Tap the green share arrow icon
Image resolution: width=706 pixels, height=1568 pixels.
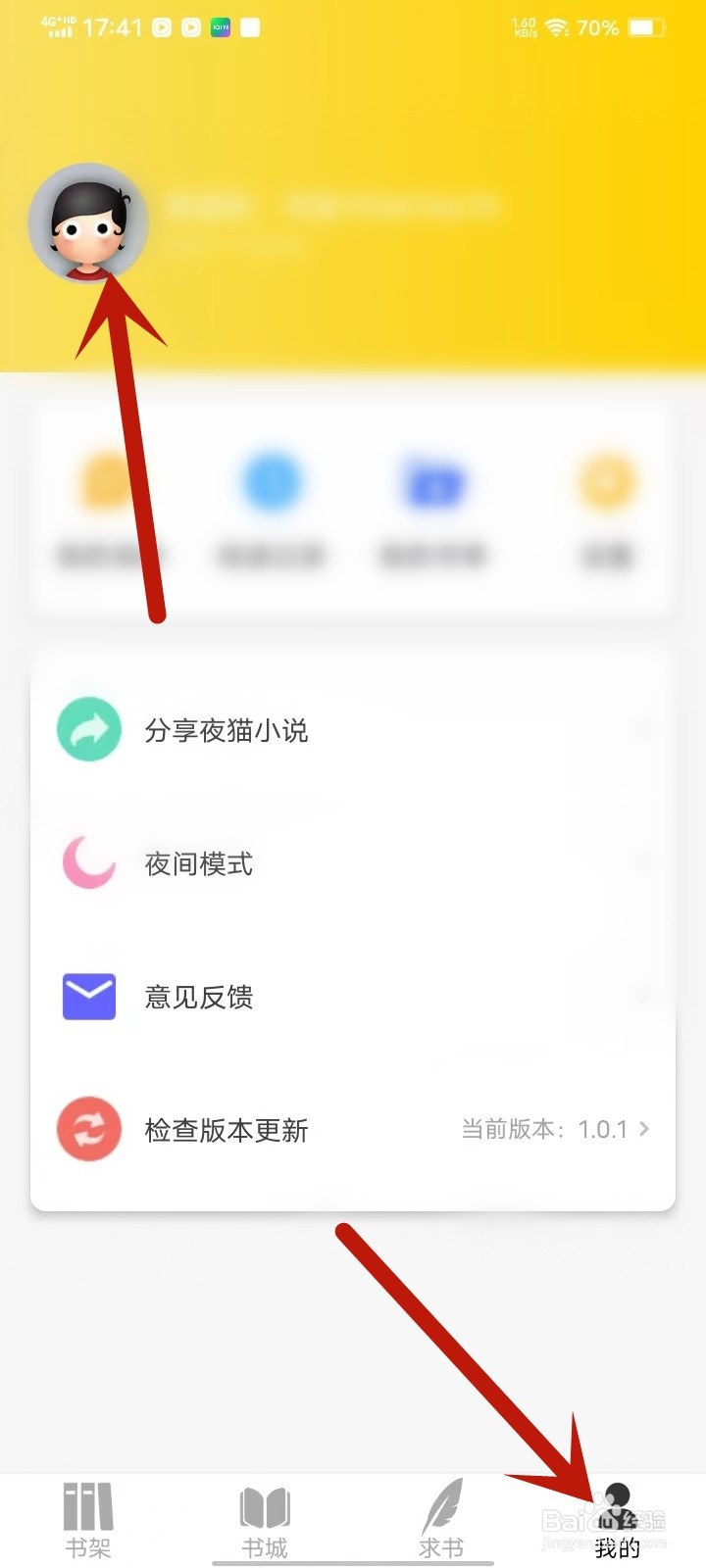click(88, 729)
